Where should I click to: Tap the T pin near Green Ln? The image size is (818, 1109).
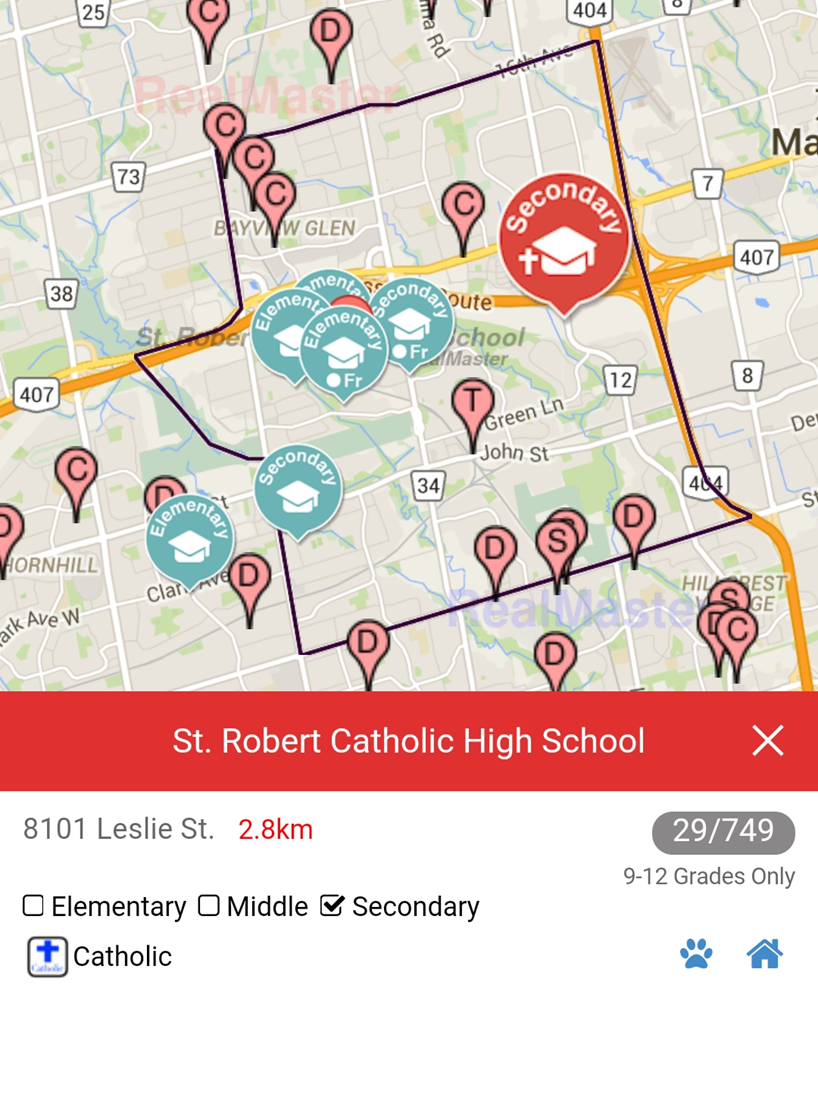[x=472, y=407]
